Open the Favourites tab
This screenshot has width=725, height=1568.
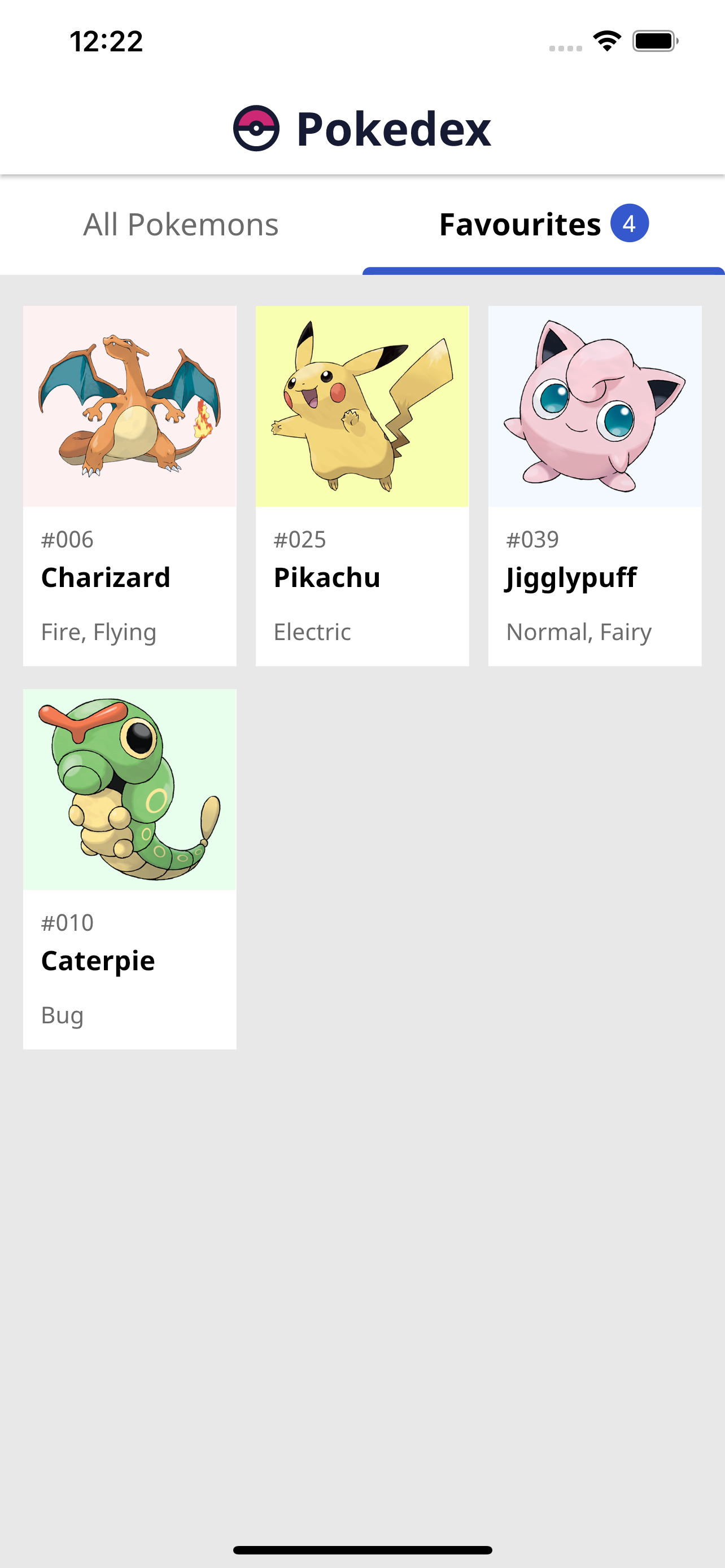521,225
